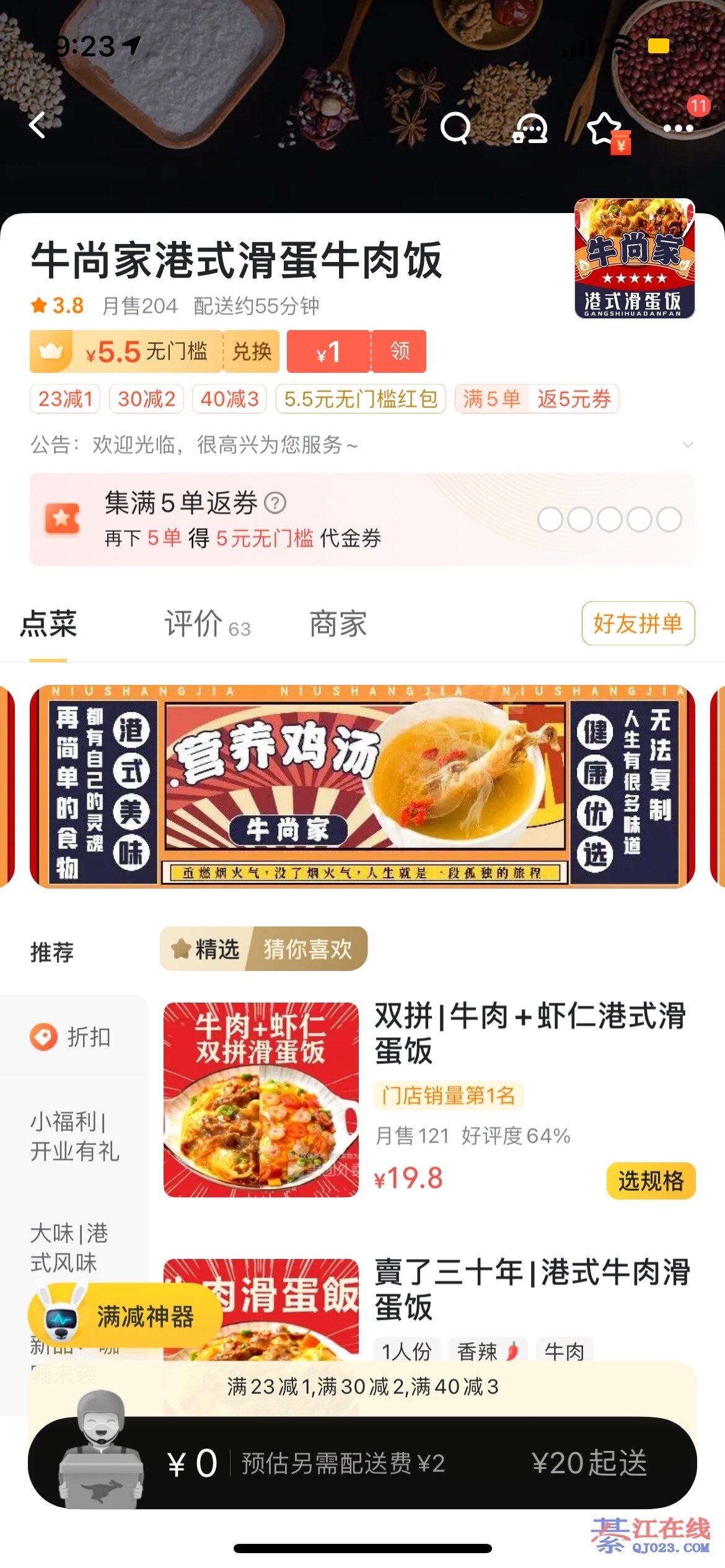Expand the store announcement chevron
This screenshot has height=1568, width=725.
(x=687, y=445)
